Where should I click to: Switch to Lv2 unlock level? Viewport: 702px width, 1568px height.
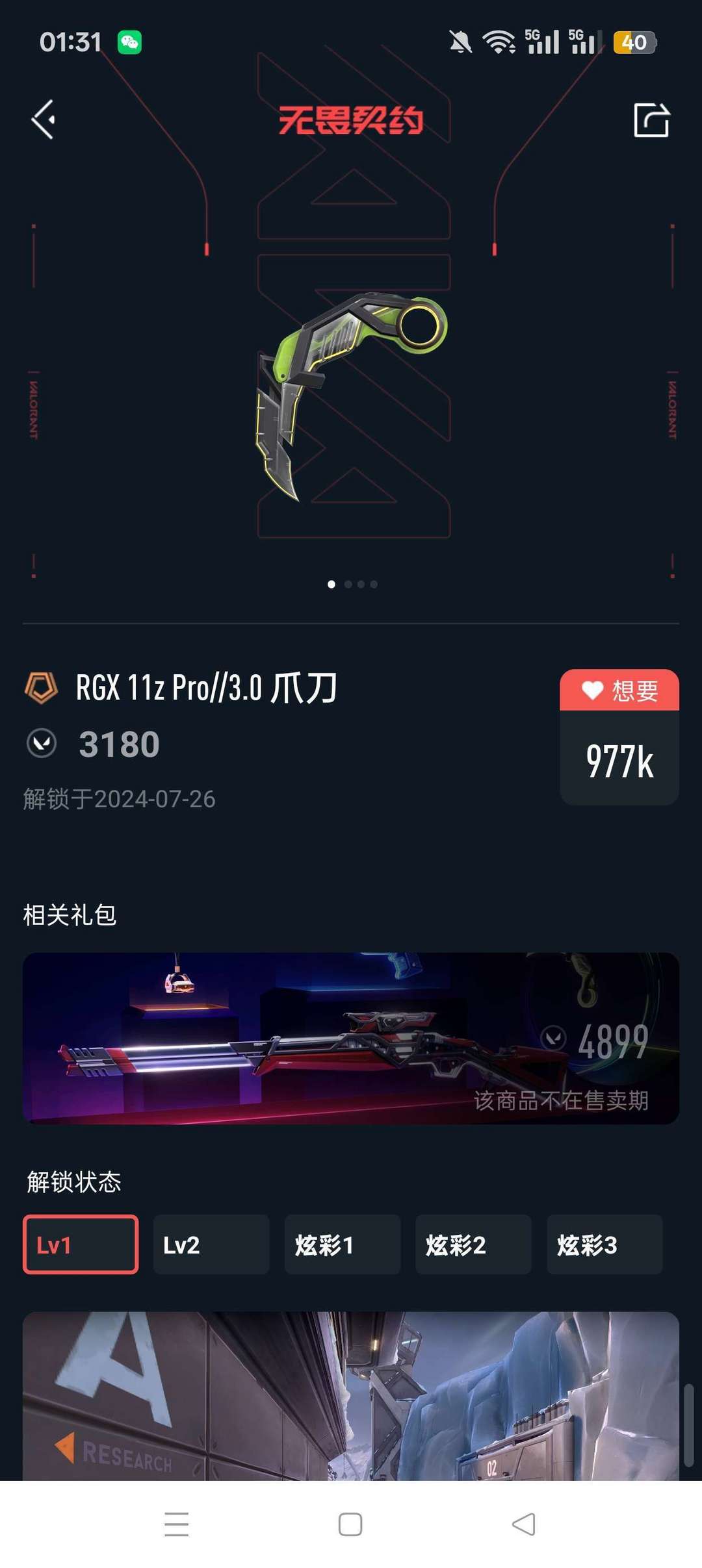click(x=211, y=1245)
